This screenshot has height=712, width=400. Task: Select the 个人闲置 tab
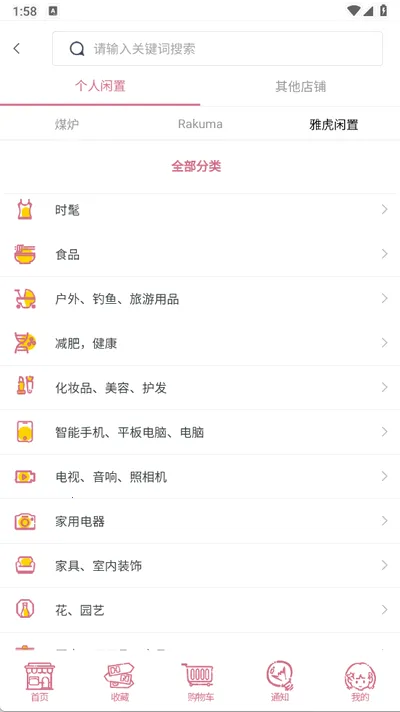(x=100, y=86)
